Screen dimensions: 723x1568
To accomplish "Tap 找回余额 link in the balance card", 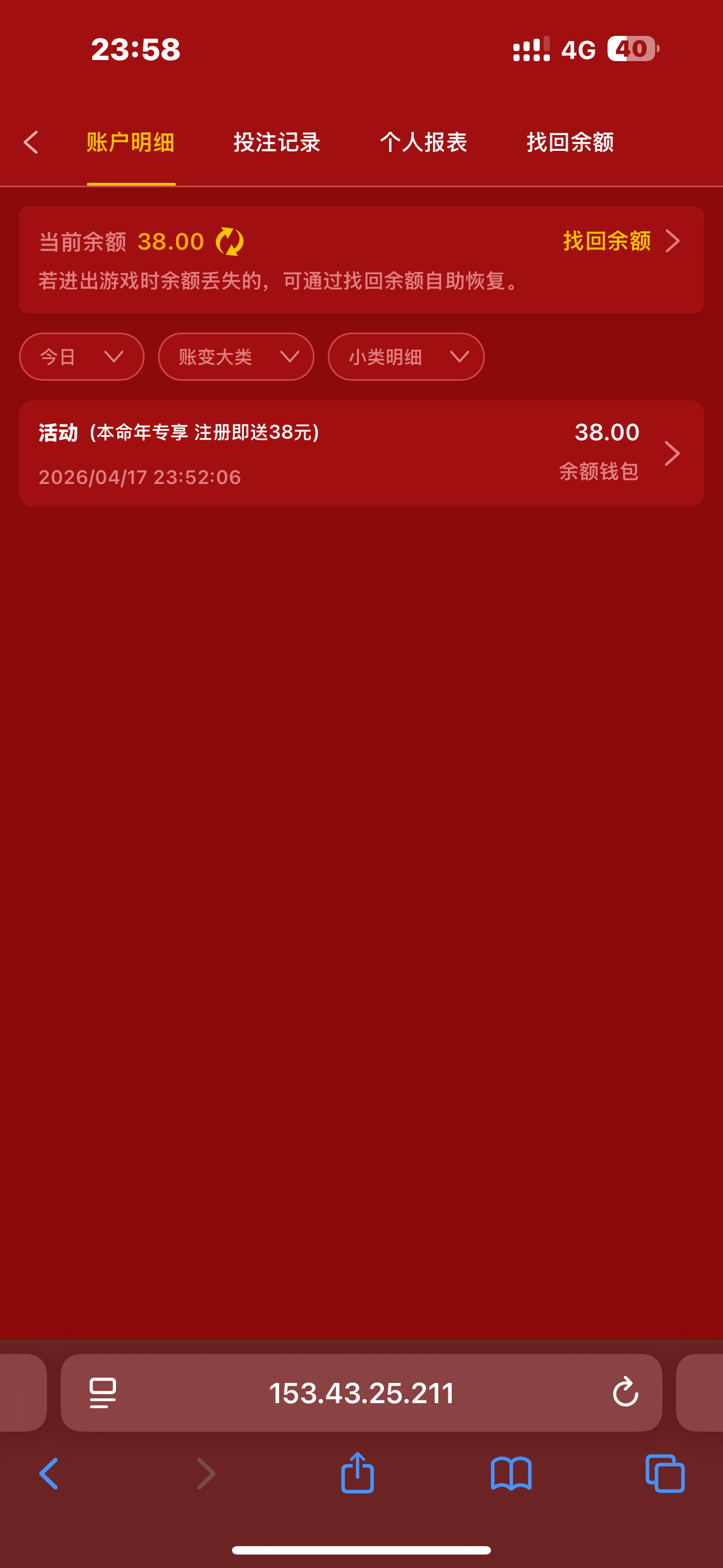I will point(607,241).
